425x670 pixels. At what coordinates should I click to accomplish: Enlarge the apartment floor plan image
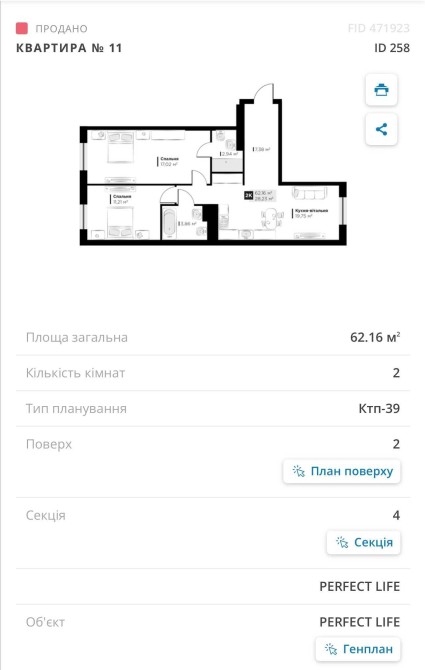point(213,165)
